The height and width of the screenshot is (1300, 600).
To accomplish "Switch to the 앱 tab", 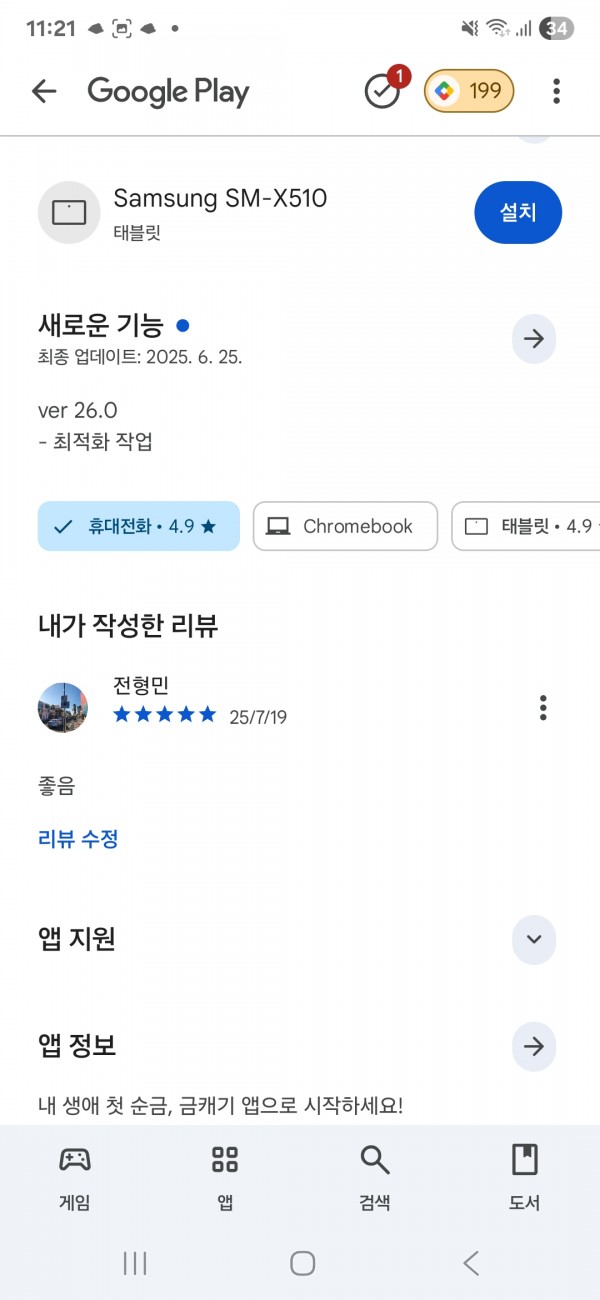I will [225, 1178].
